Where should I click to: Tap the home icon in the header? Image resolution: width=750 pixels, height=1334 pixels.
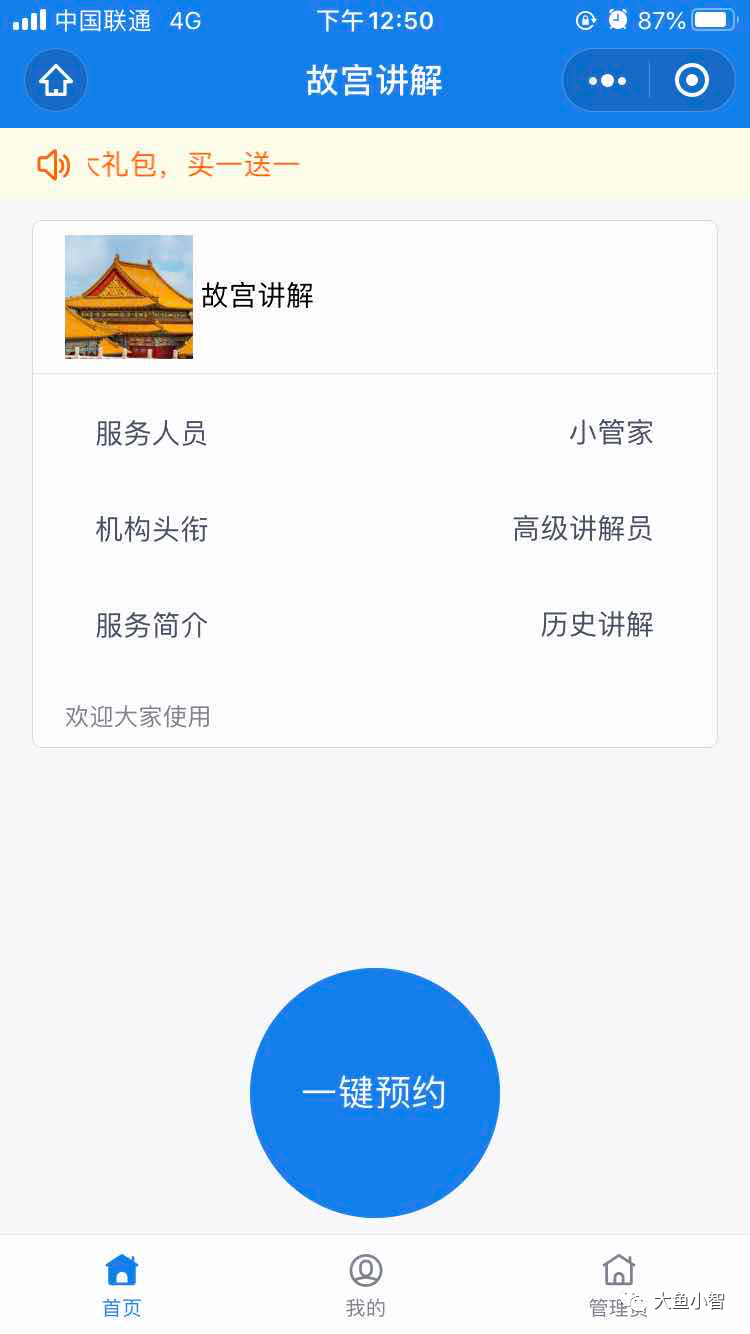[x=56, y=80]
